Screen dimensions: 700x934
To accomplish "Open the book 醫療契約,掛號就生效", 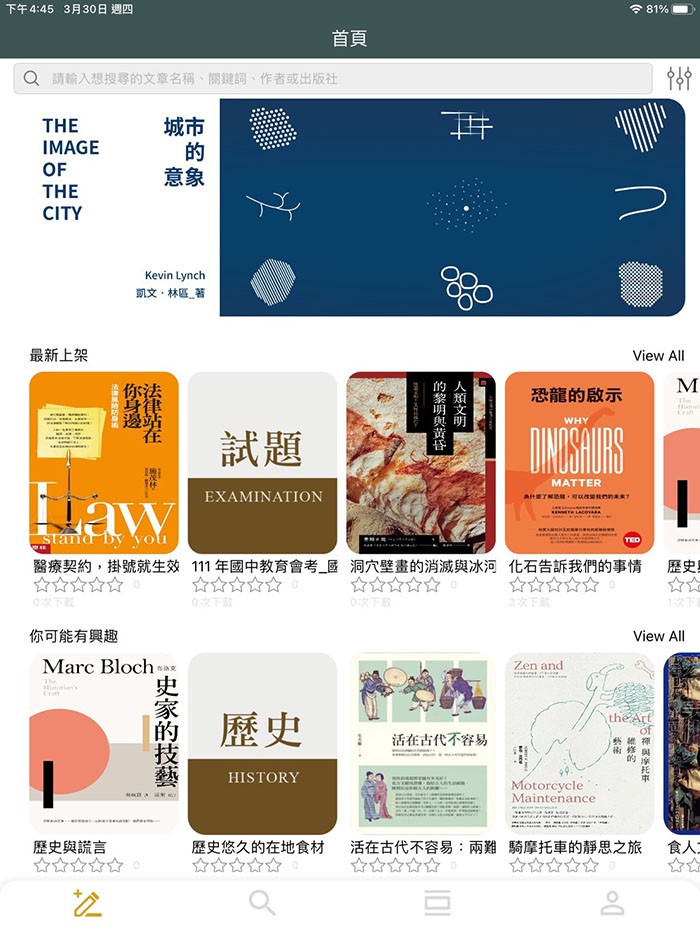I will pyautogui.click(x=104, y=463).
